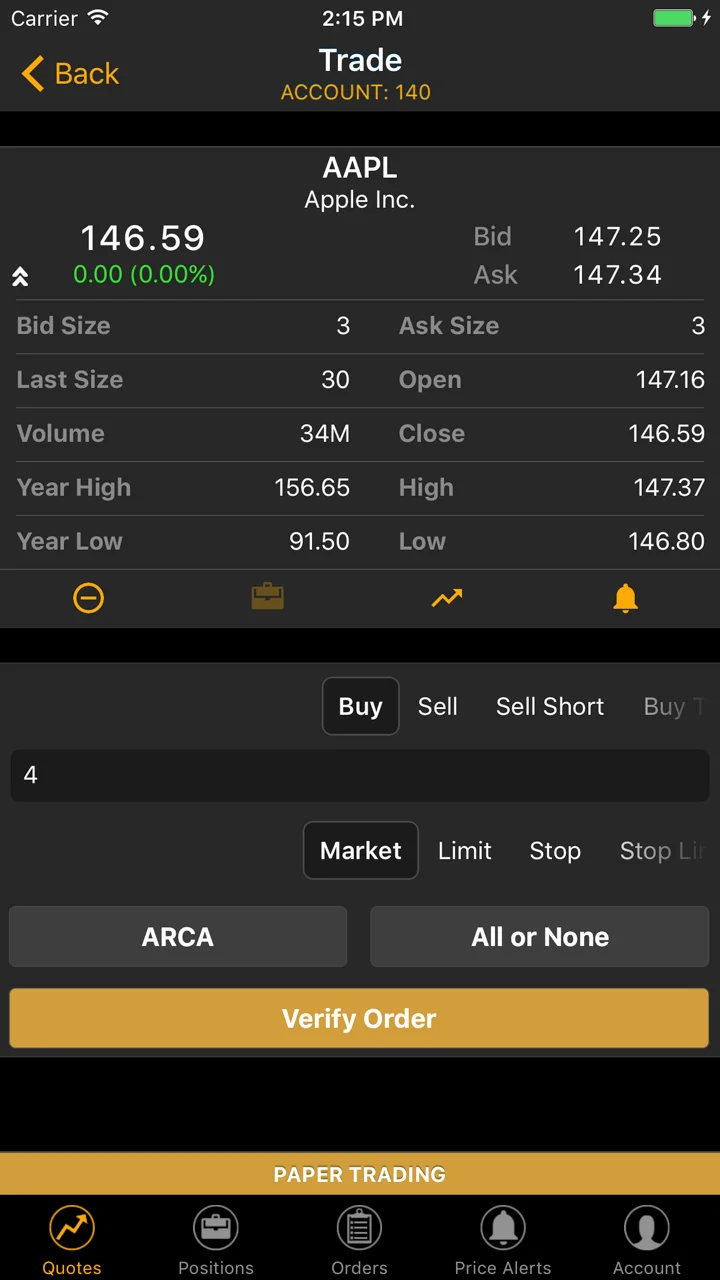Switch to Limit order type
This screenshot has height=1280, width=720.
coord(465,851)
